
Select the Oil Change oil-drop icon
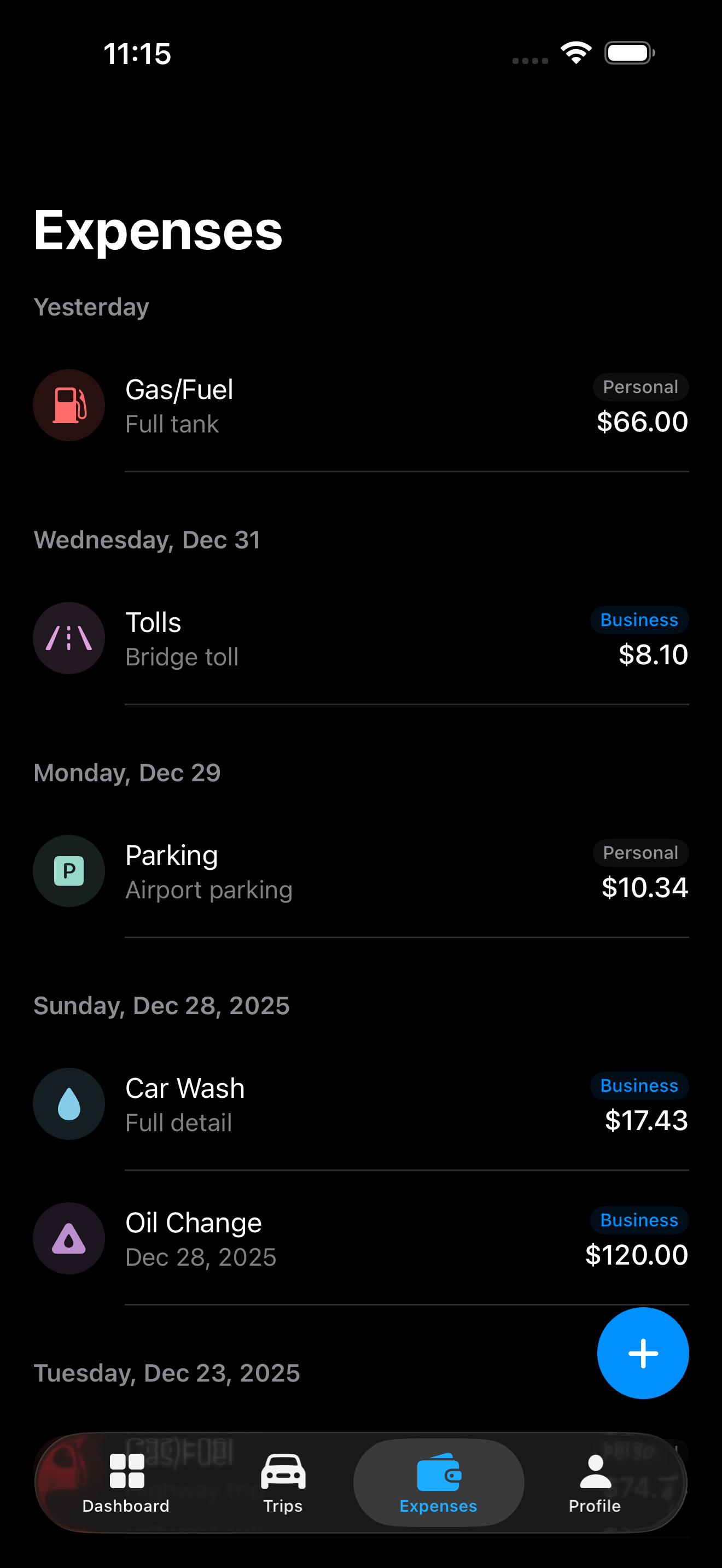point(68,1238)
